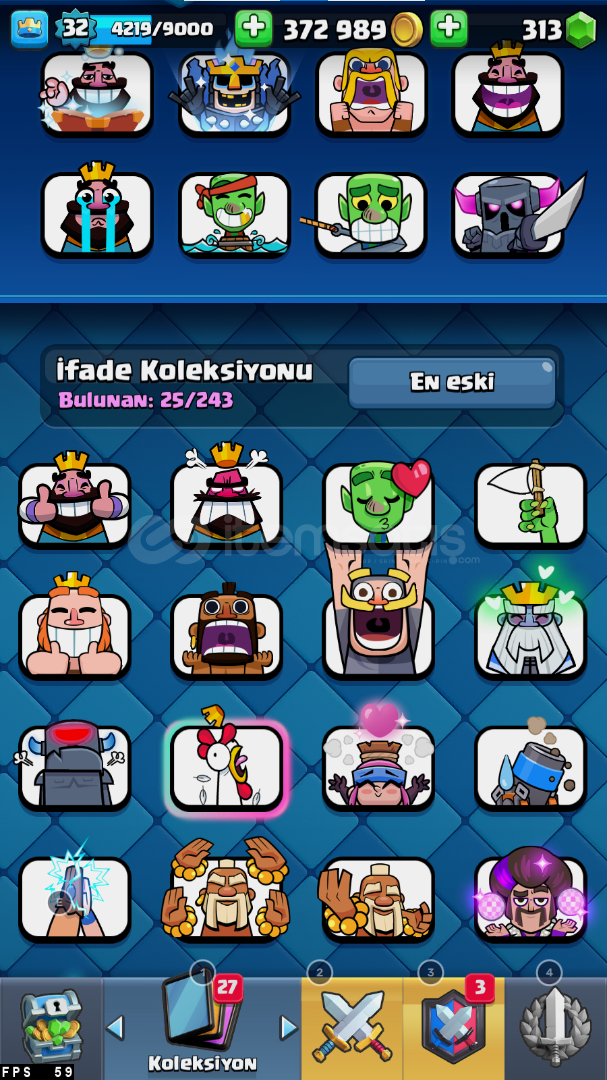Image resolution: width=607 pixels, height=1080 pixels.
Task: Tap right arrow beside Koleksiyon
Action: [x=288, y=1027]
